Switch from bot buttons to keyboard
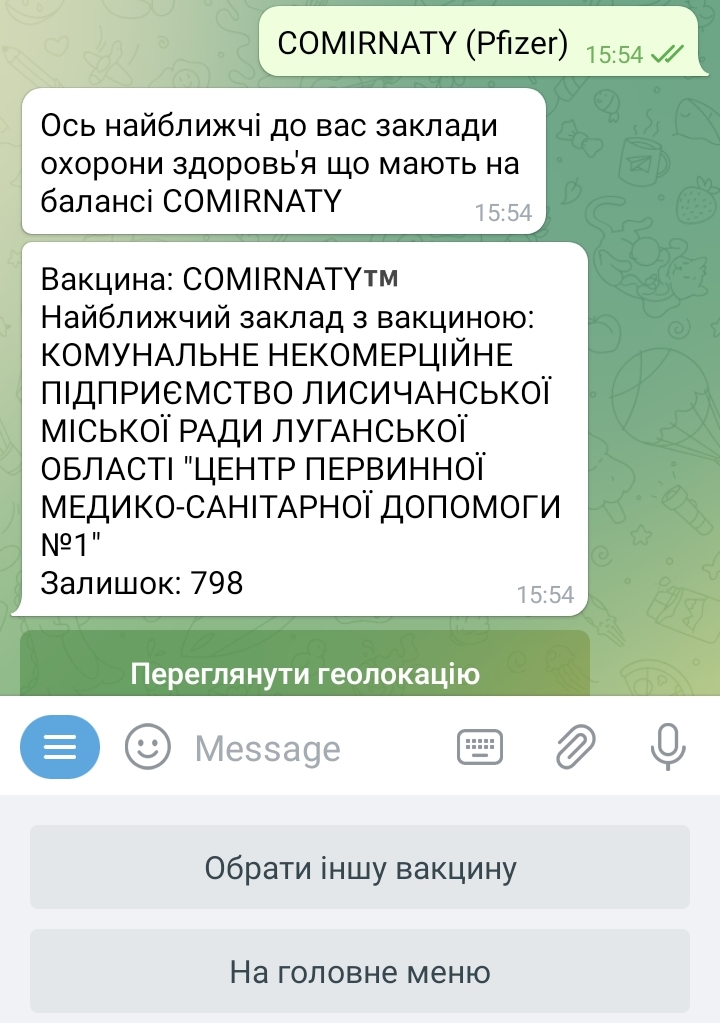Image resolution: width=720 pixels, height=1023 pixels. pos(480,747)
